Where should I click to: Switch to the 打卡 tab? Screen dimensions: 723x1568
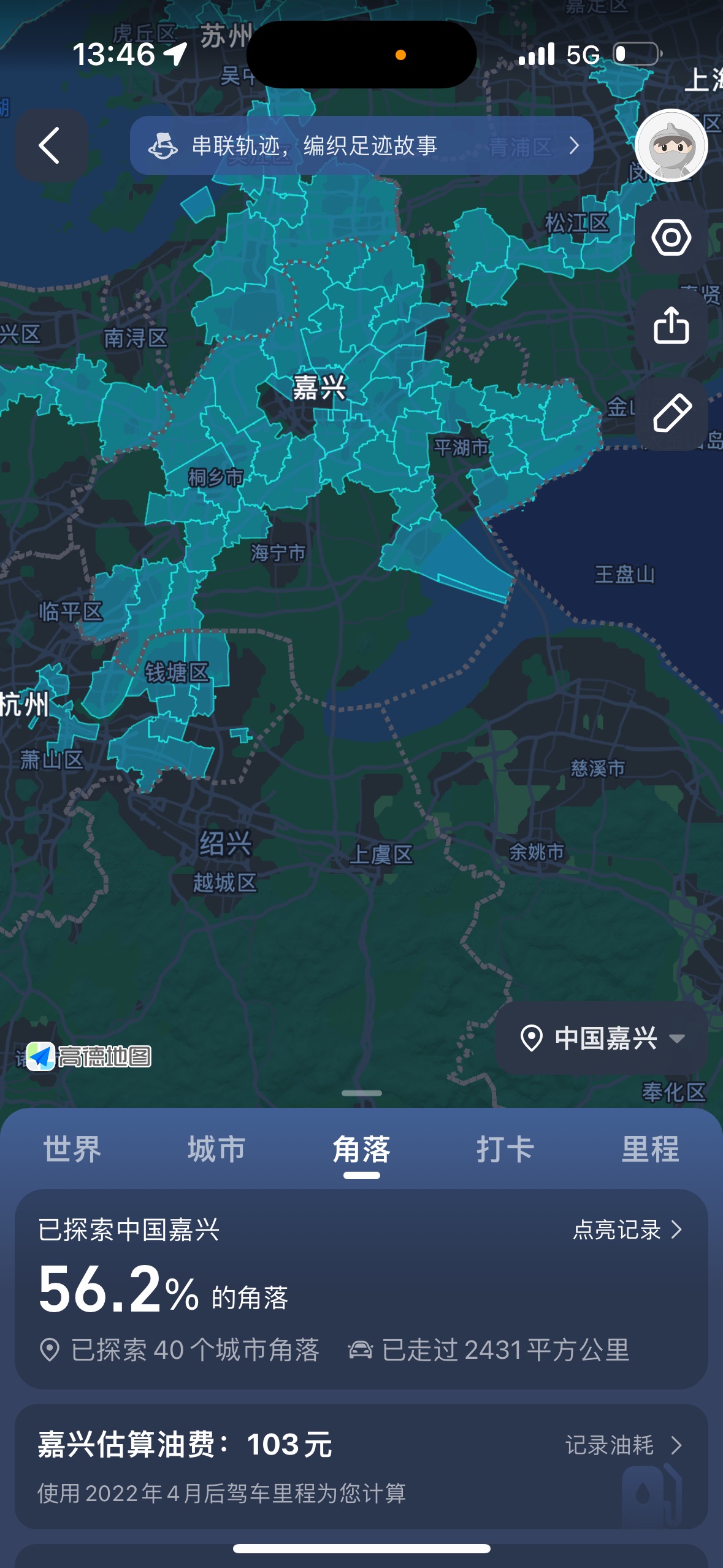click(505, 1148)
